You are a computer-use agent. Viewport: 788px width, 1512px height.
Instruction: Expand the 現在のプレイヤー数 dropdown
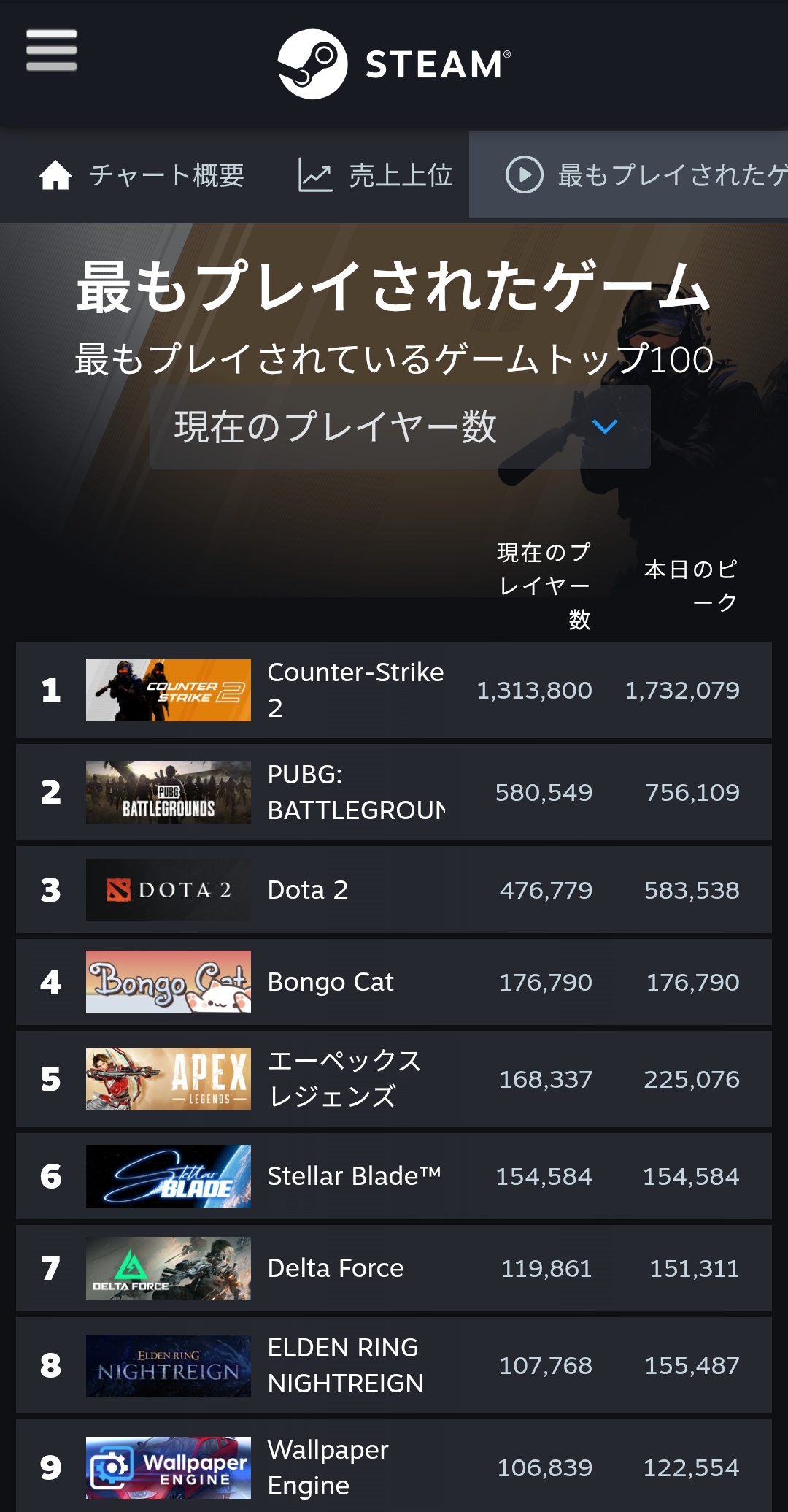click(399, 427)
